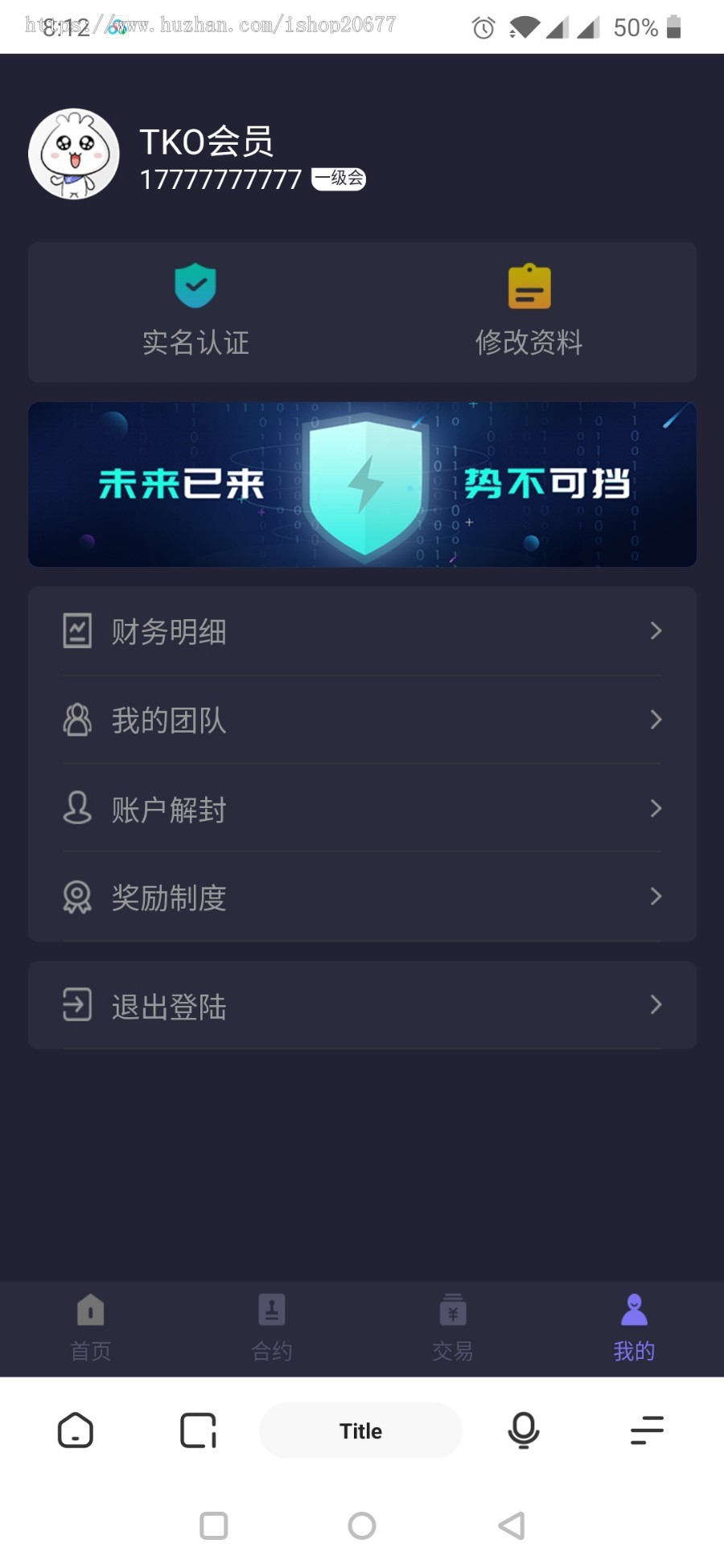Tap the Title address bar field
The image size is (724, 1568).
click(360, 1430)
